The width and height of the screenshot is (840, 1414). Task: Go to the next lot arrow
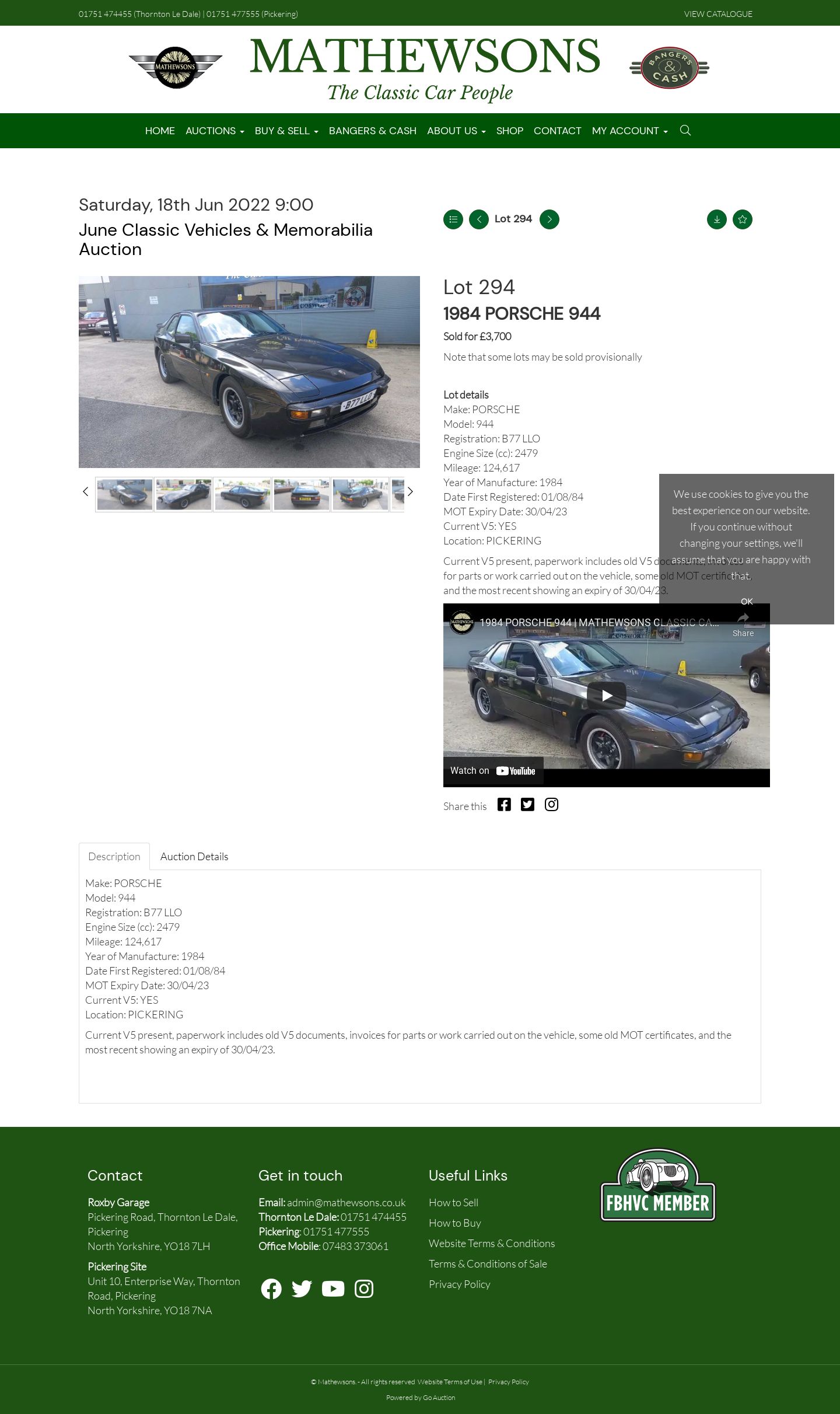tap(549, 219)
